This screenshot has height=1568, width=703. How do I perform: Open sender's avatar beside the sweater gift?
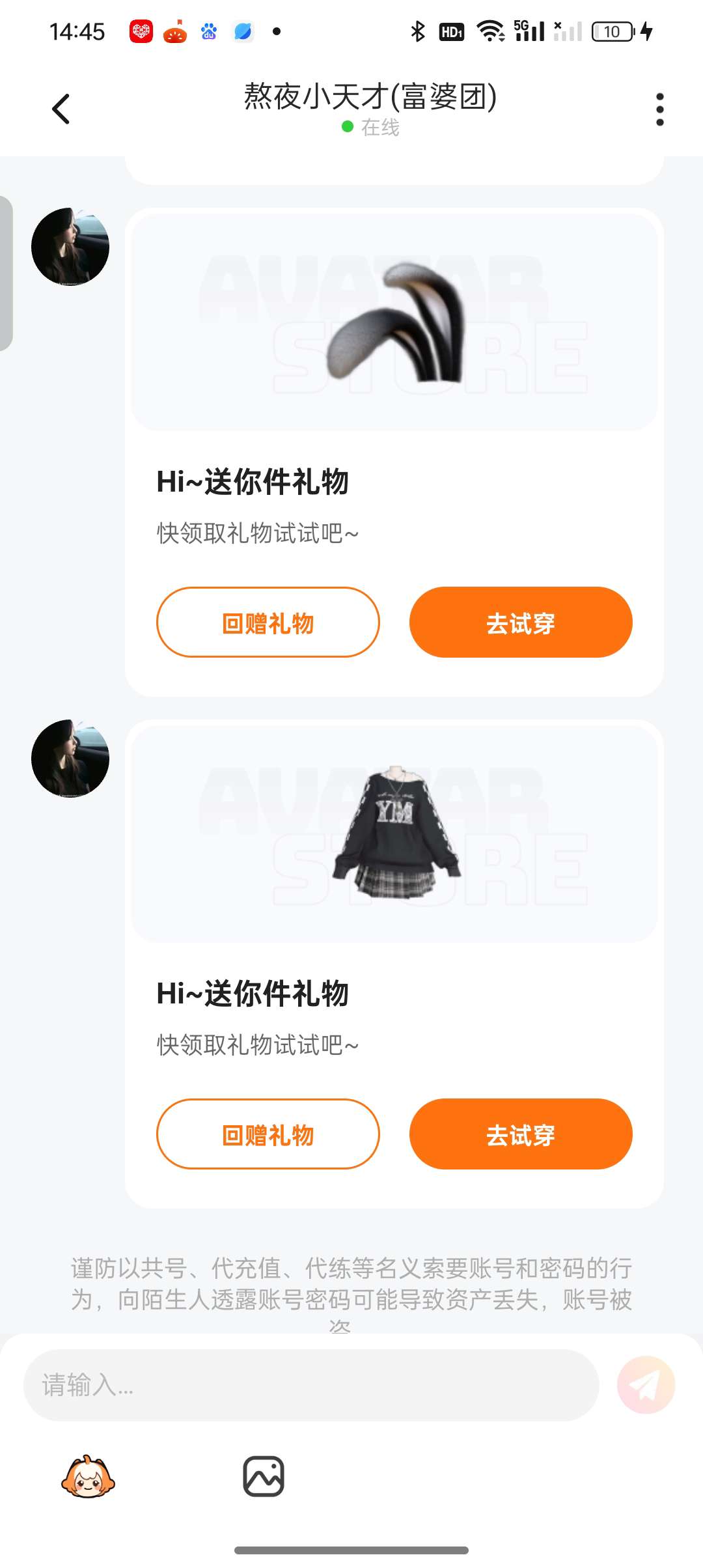(x=70, y=759)
